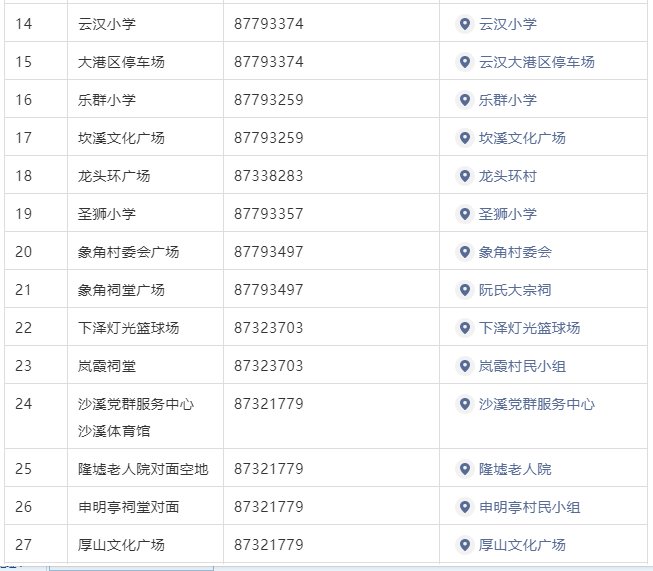Screen dimensions: 653x571
Task: Open the 圣狮小学 location pin link
Action: [507, 214]
